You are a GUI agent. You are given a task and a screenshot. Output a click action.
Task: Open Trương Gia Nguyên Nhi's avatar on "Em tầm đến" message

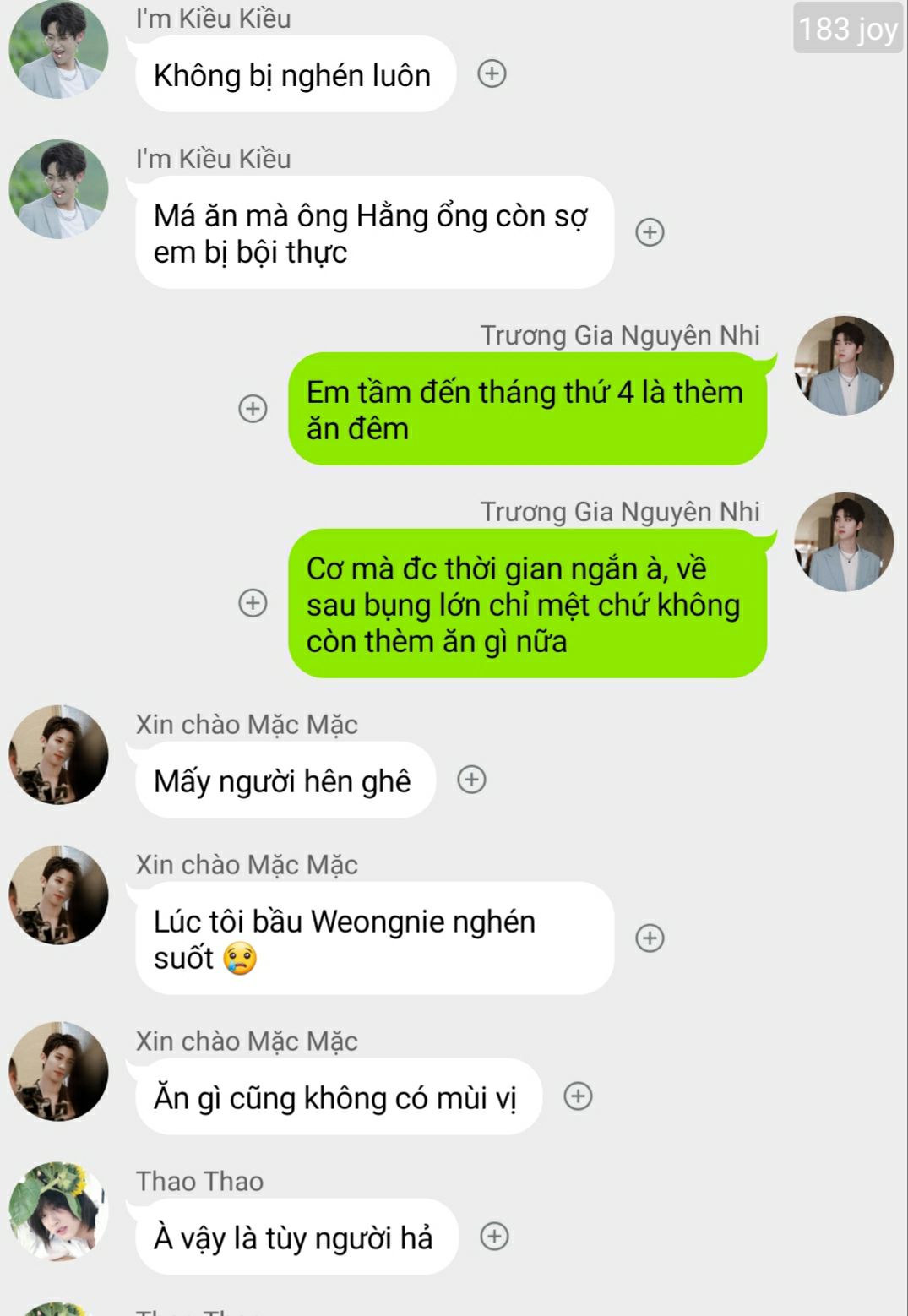pos(844,366)
